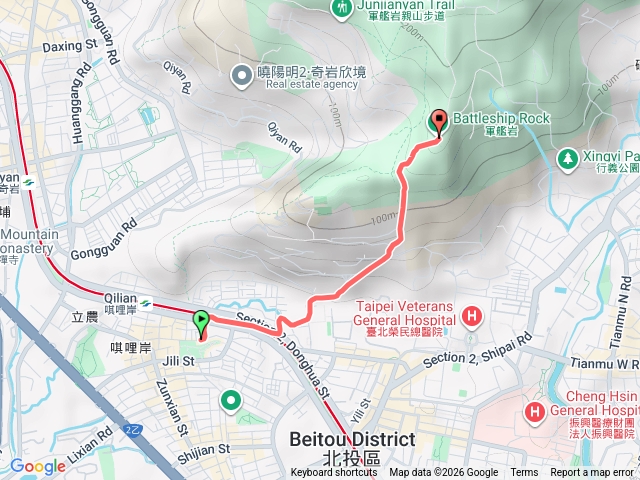The height and width of the screenshot is (480, 640).
Task: Tap the green start flag marker
Action: (x=201, y=323)
